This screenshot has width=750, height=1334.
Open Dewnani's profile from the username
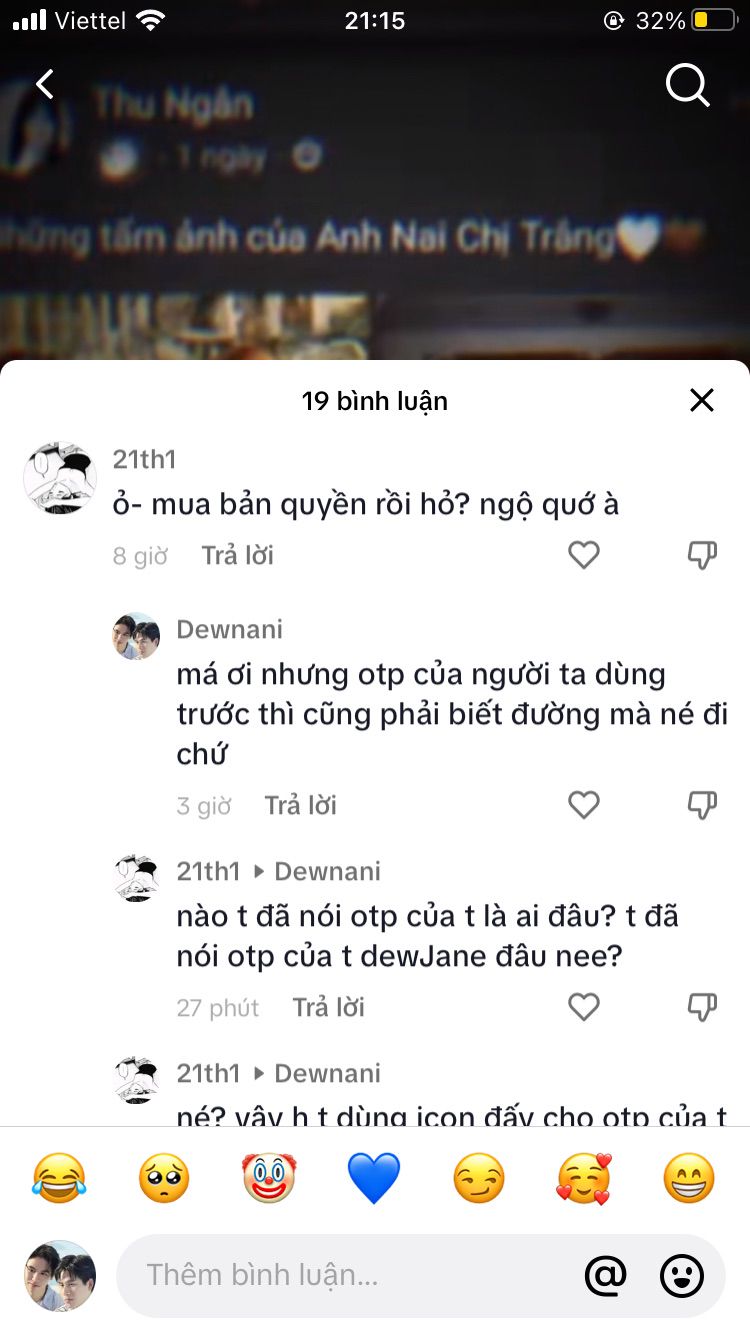[229, 629]
